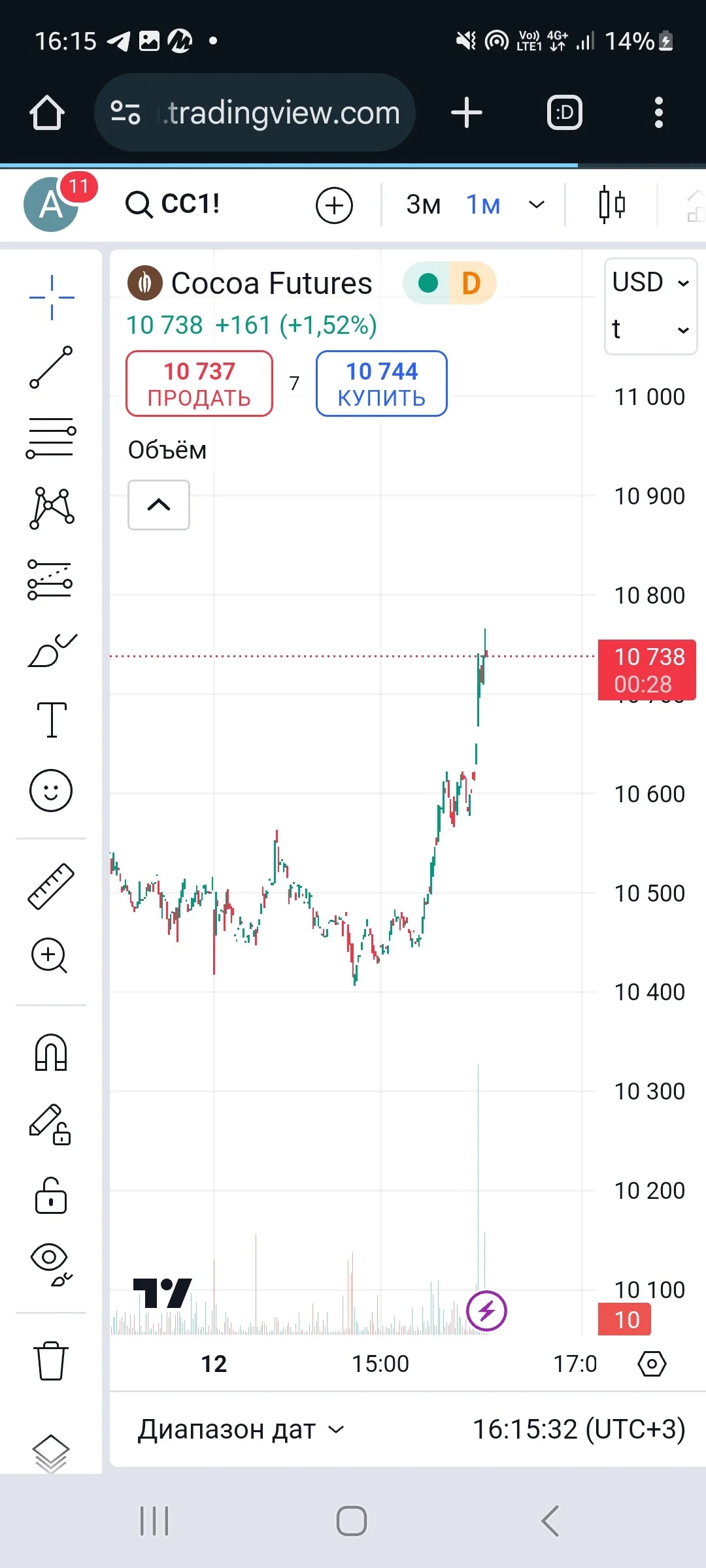Tap the blue КУПИТЬ buy button
The height and width of the screenshot is (1568, 706).
point(382,384)
